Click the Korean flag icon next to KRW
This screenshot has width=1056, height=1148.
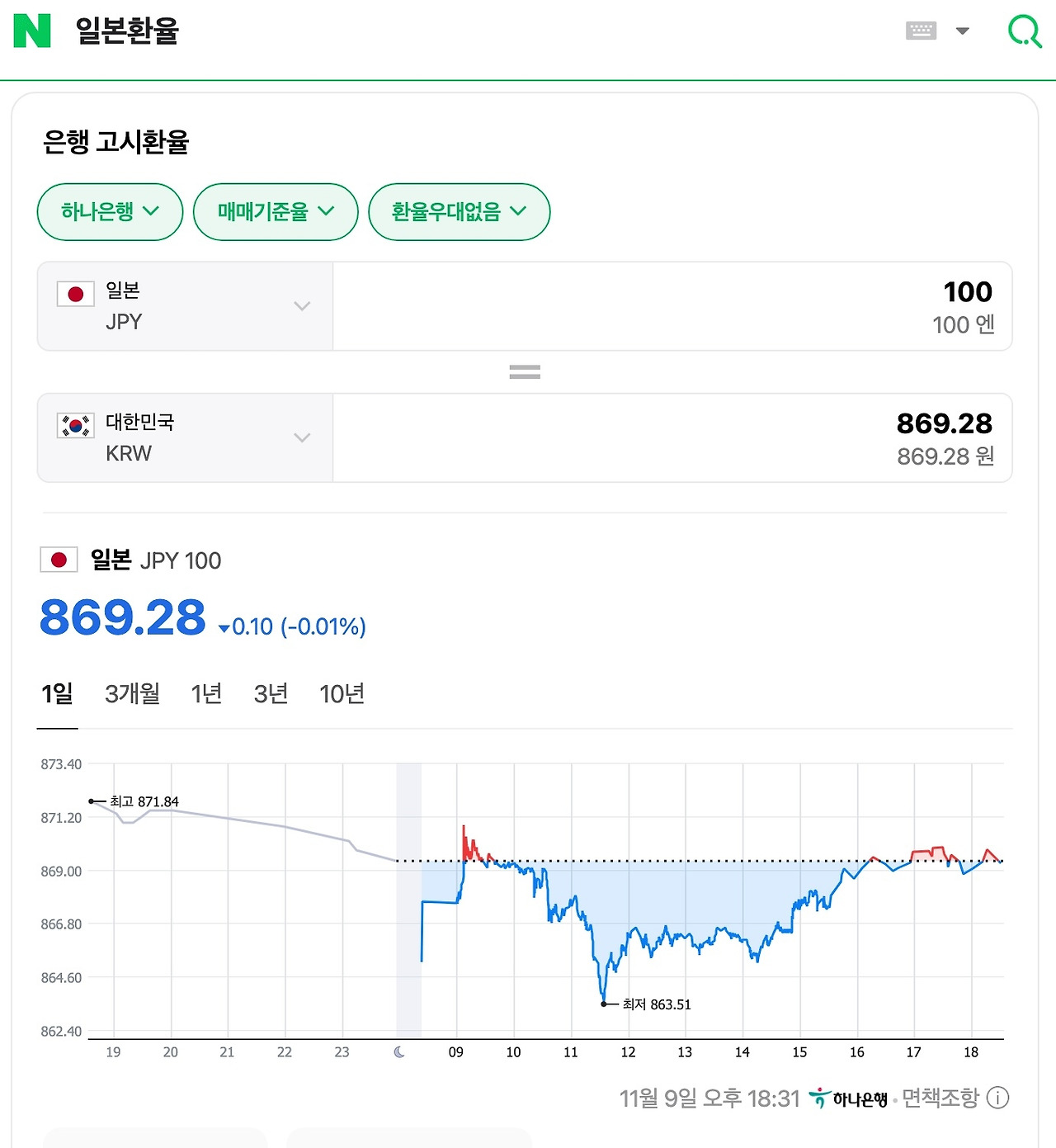pyautogui.click(x=75, y=425)
